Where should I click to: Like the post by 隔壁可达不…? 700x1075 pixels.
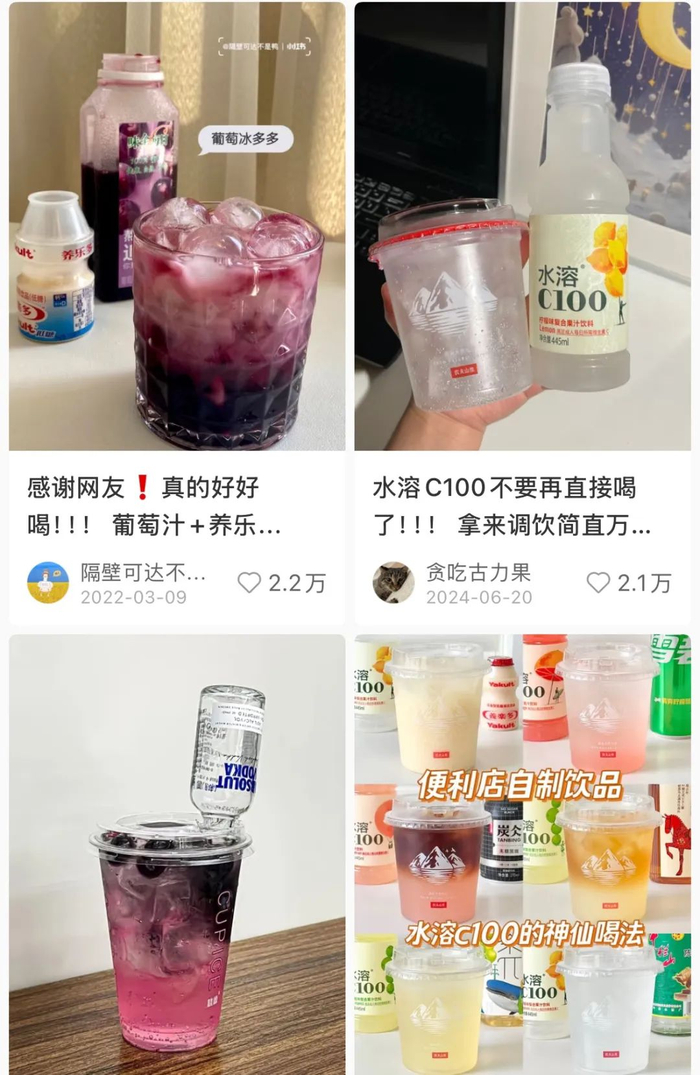249,583
